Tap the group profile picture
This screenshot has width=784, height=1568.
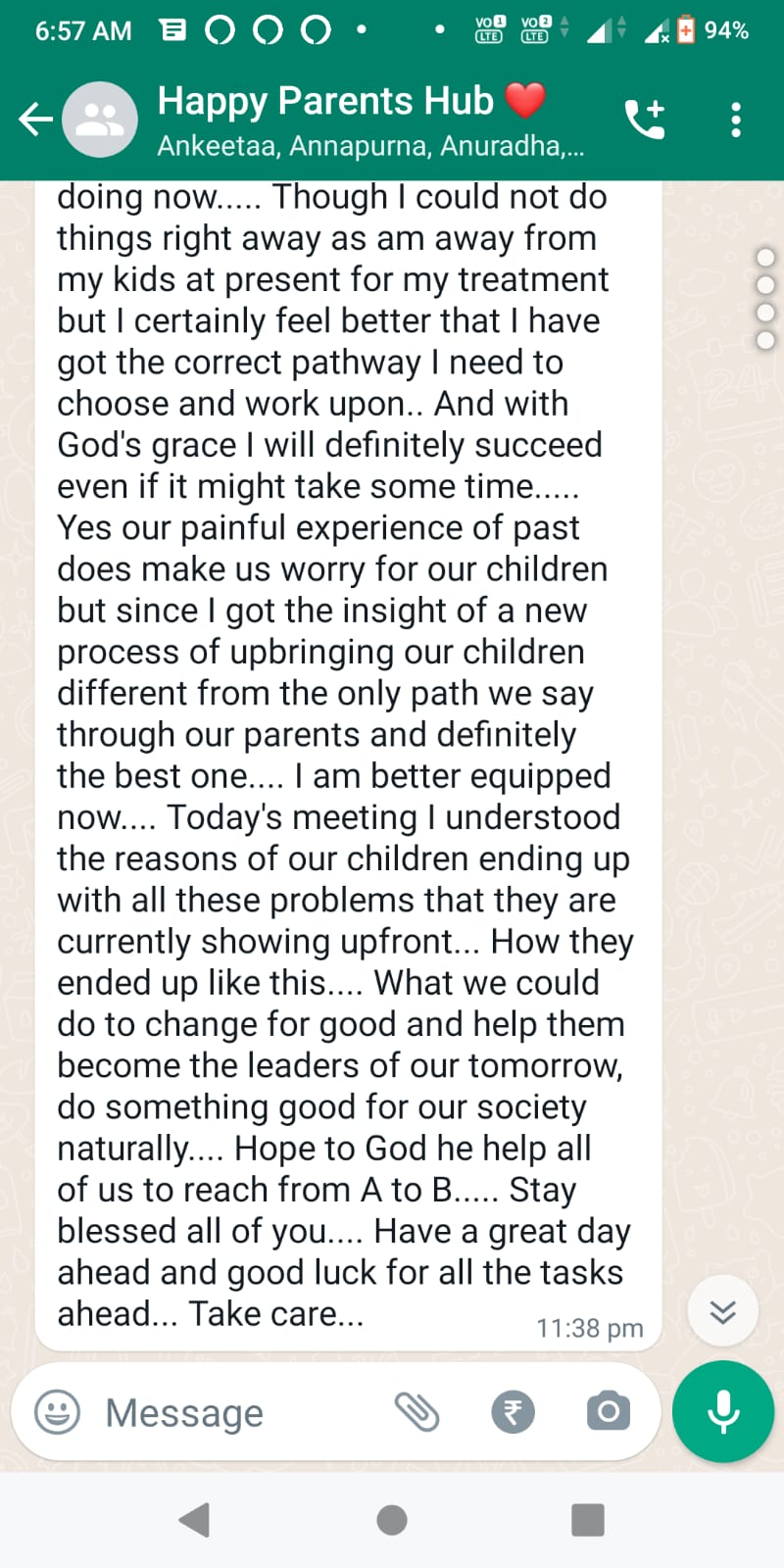click(x=100, y=120)
